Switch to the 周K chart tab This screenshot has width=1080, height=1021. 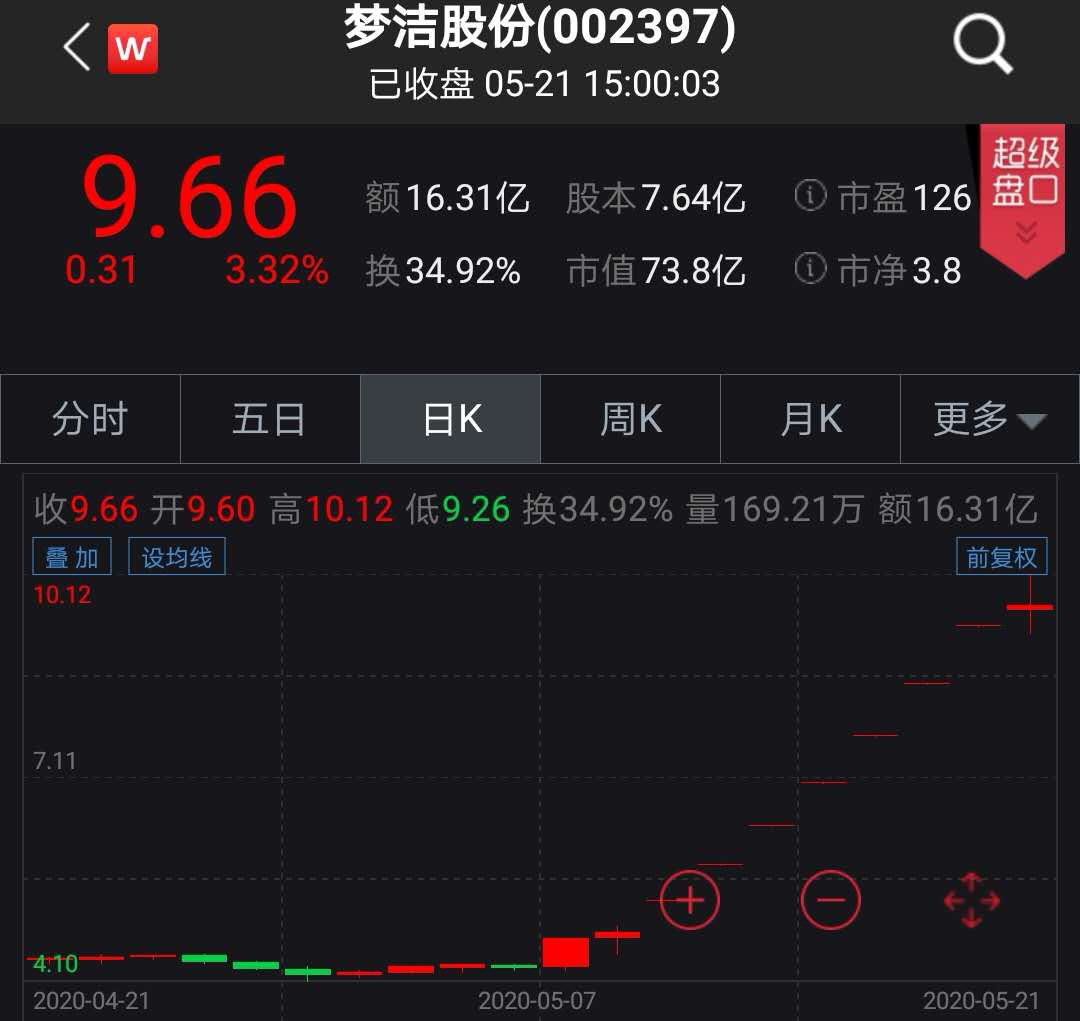click(630, 419)
